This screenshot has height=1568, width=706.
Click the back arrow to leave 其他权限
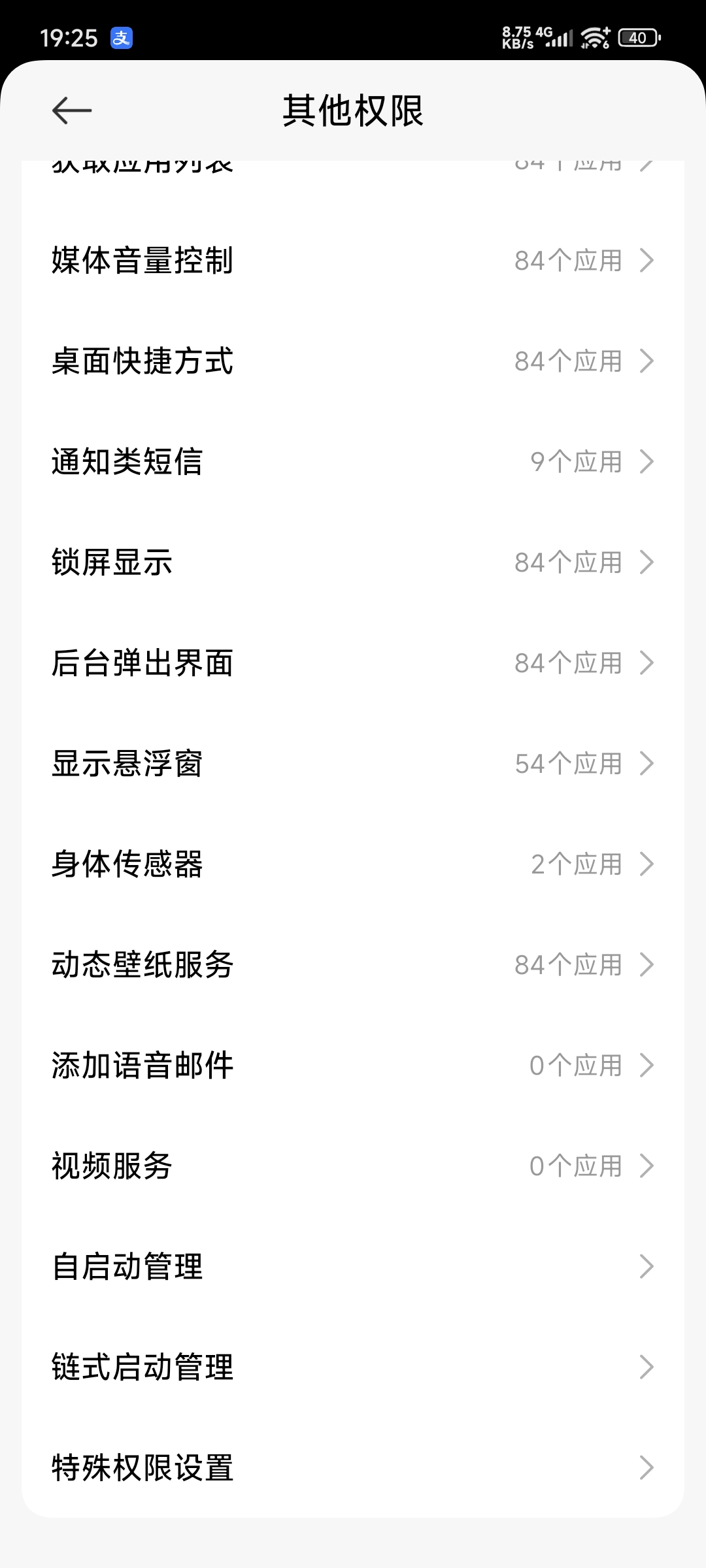tap(72, 110)
